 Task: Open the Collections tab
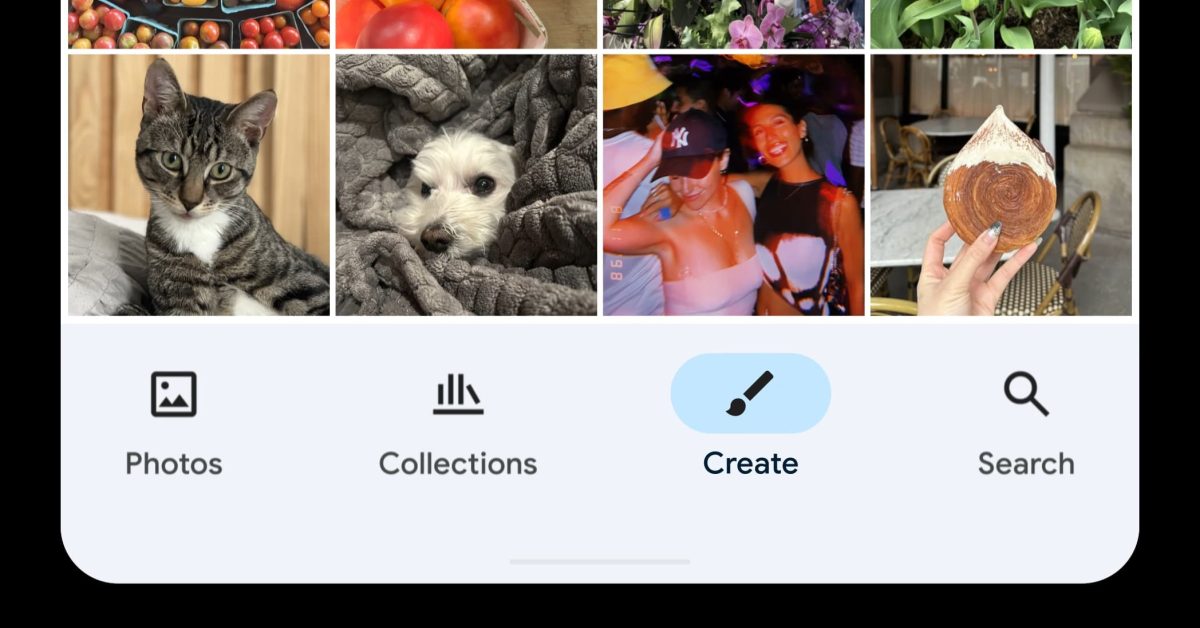458,420
